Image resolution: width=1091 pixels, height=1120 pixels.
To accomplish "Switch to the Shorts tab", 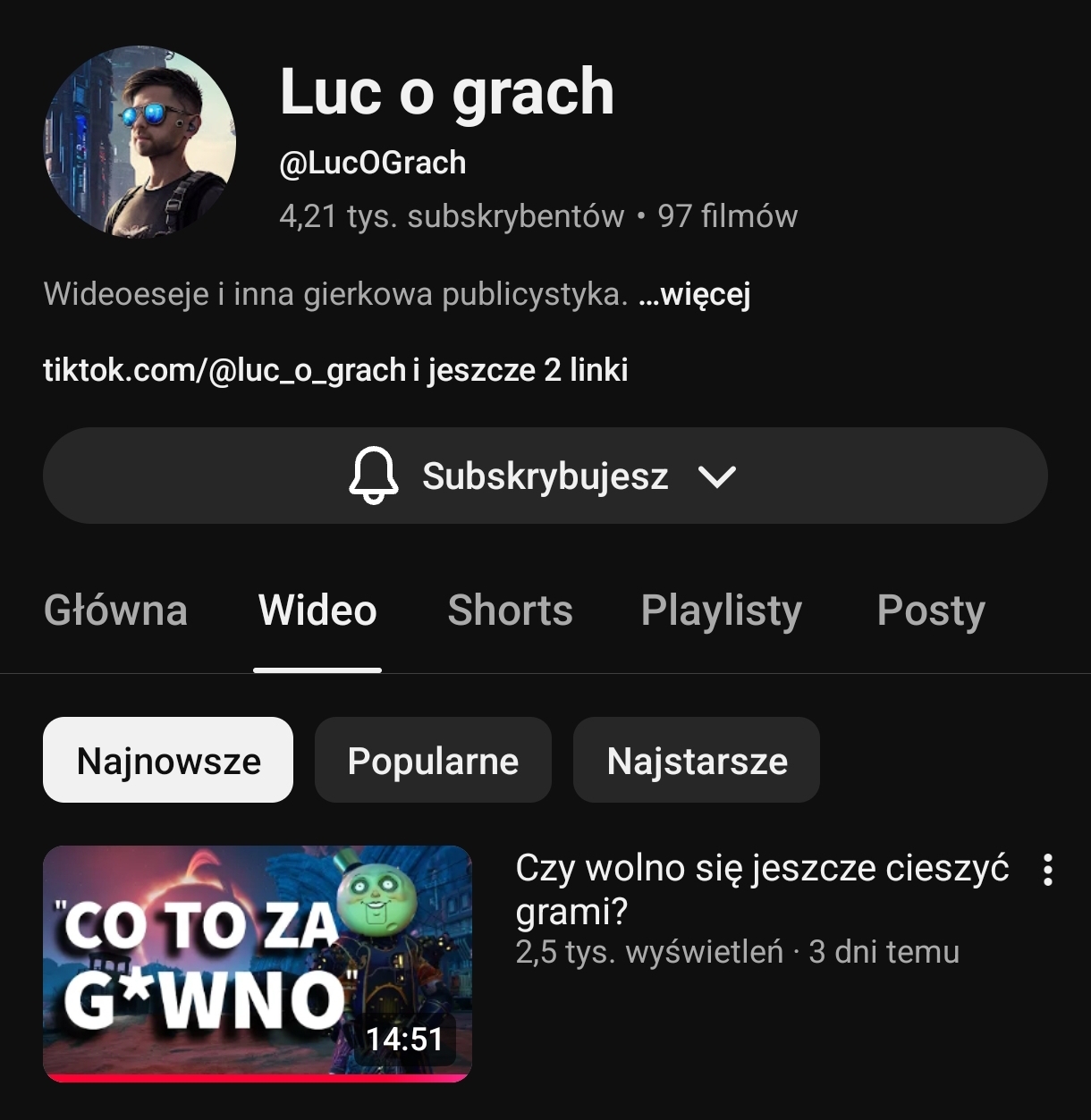I will pos(510,611).
